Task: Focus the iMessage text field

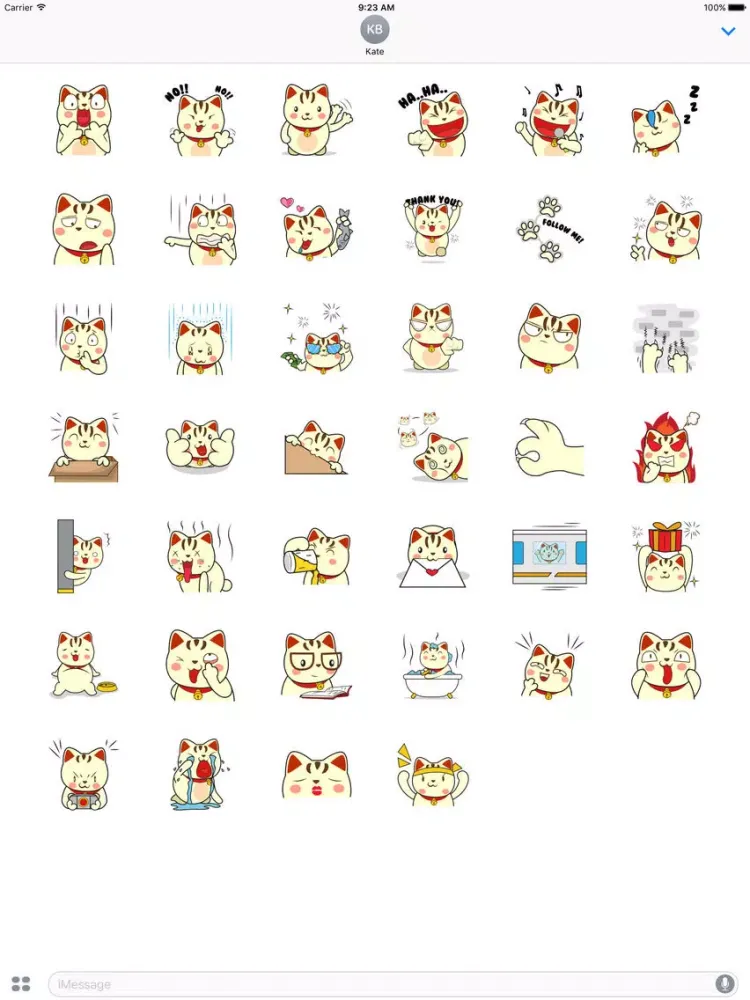Action: click(380, 984)
